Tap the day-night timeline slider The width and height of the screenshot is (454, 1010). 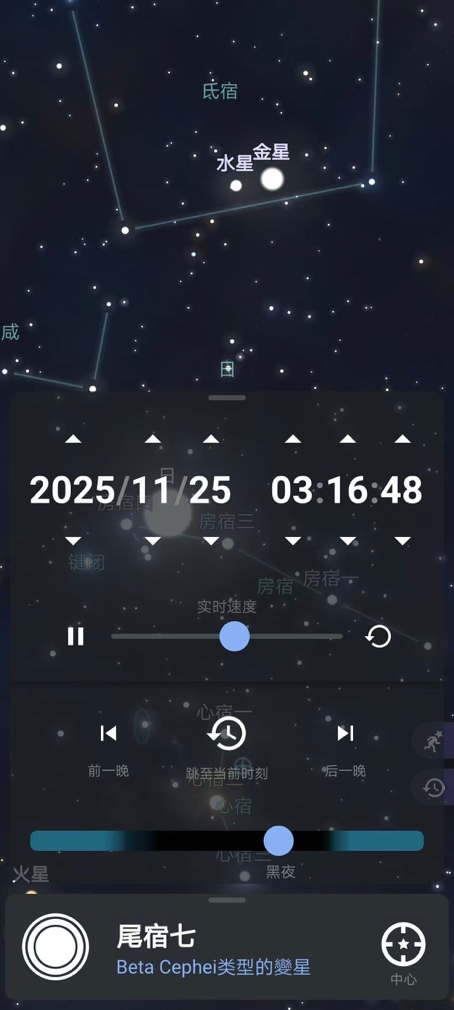(x=227, y=841)
